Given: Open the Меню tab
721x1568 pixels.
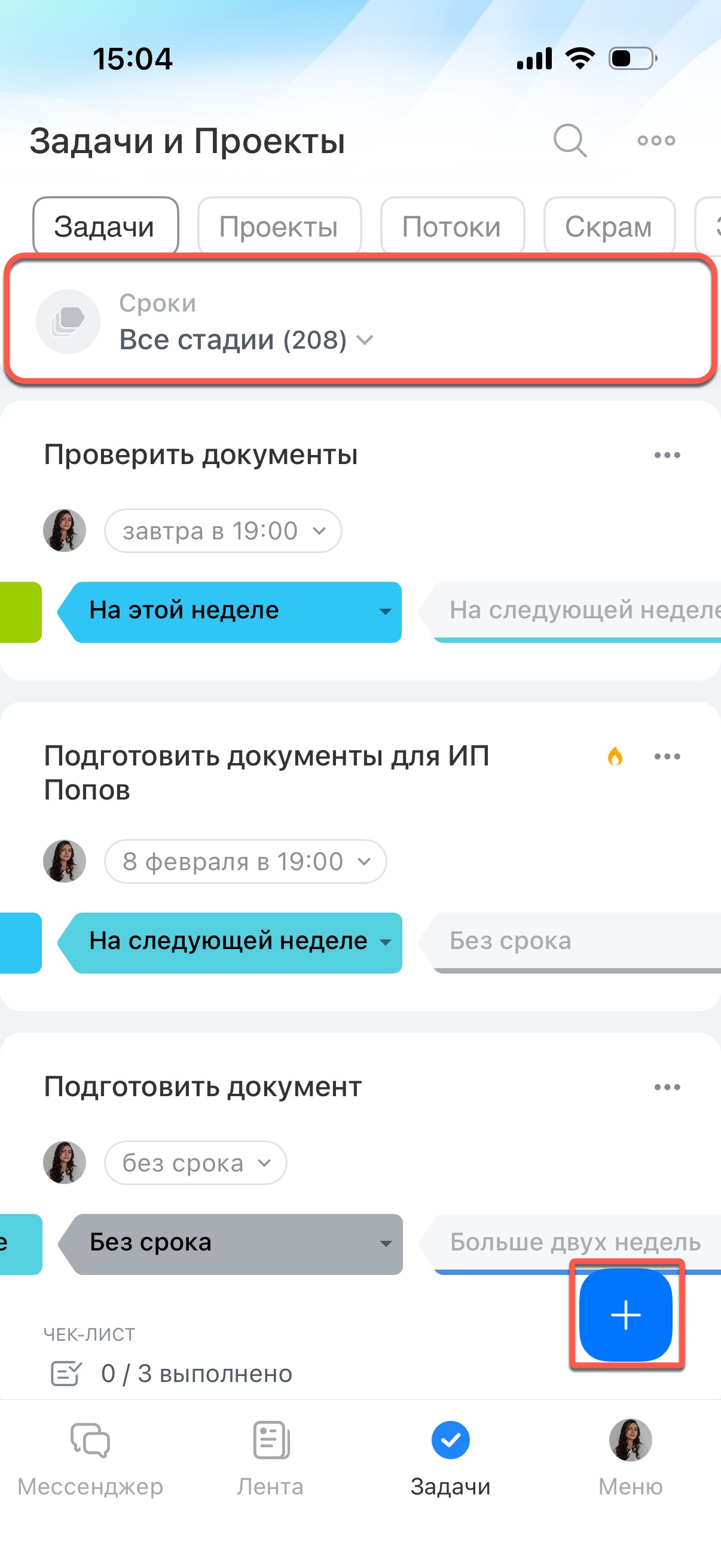Looking at the screenshot, I should (630, 1457).
